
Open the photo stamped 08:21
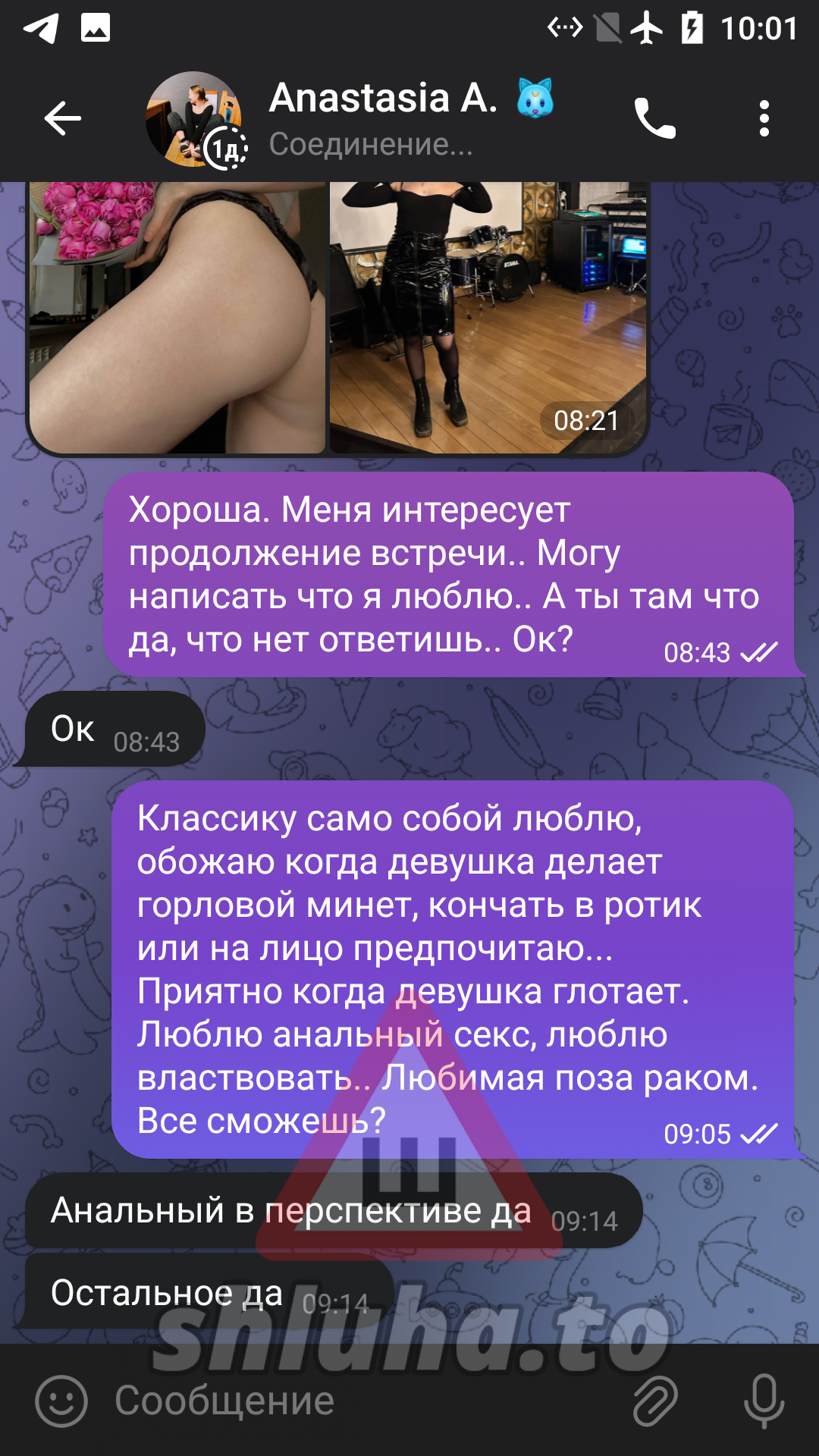(488, 318)
